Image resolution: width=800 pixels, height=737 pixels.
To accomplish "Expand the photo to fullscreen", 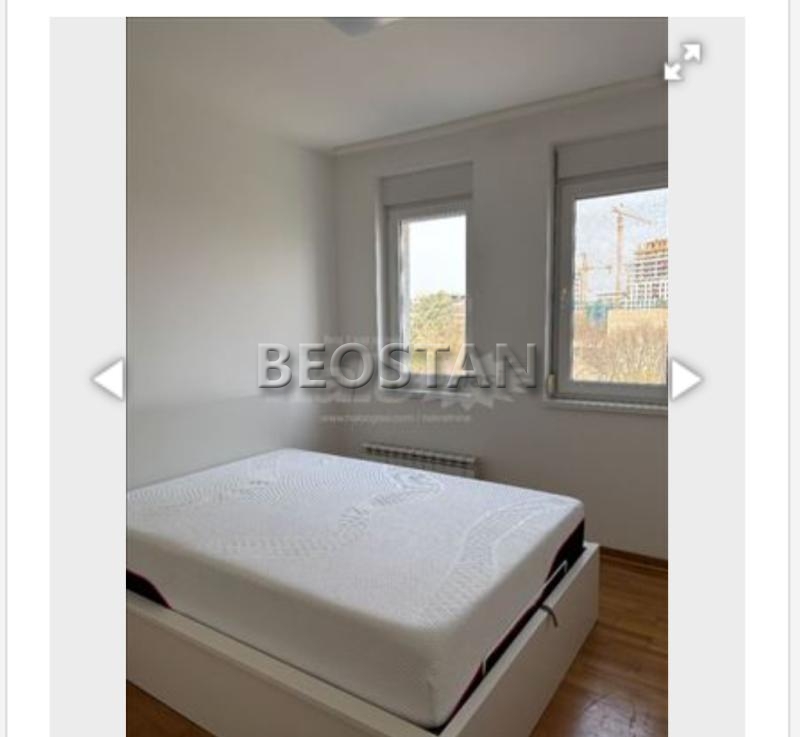I will 683,61.
